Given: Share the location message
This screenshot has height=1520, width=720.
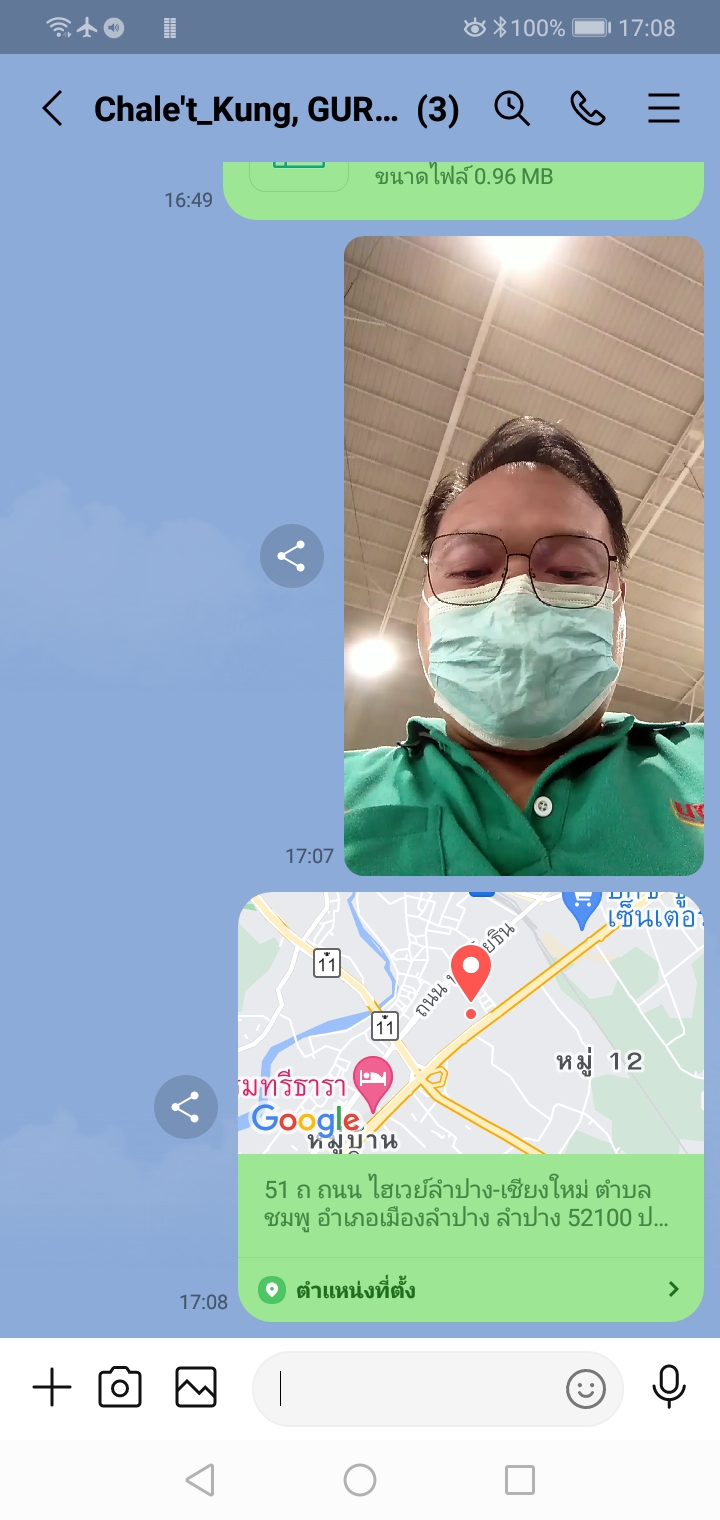Looking at the screenshot, I should pos(186,1107).
